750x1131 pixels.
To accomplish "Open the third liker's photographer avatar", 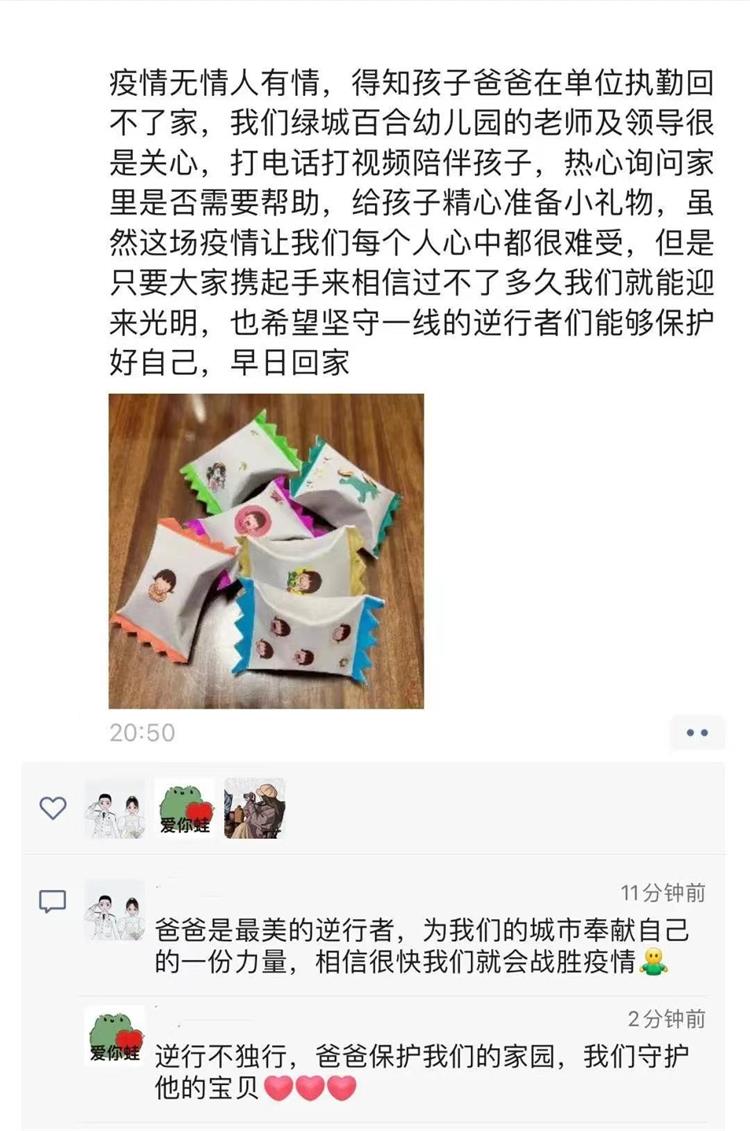I will point(255,808).
